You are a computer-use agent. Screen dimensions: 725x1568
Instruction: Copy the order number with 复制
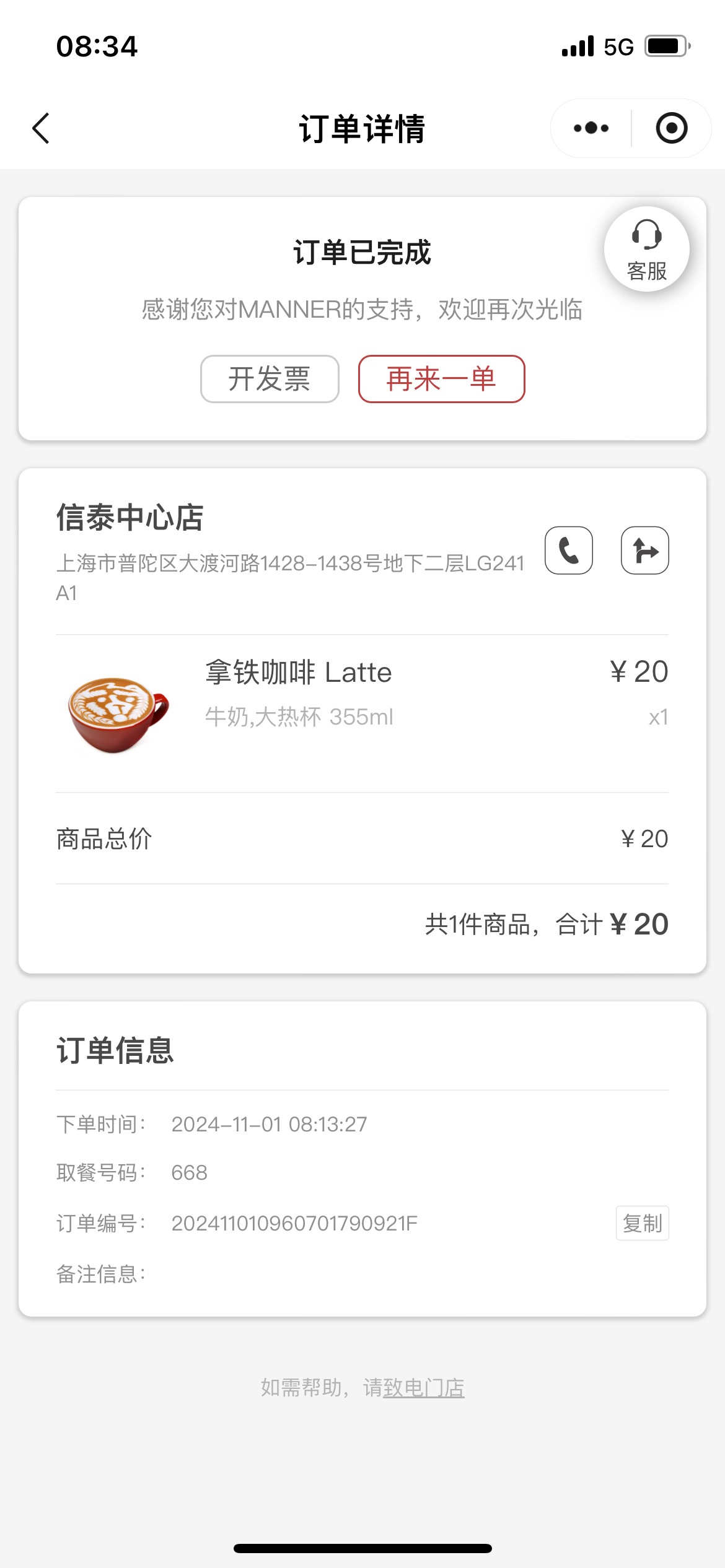point(643,1223)
